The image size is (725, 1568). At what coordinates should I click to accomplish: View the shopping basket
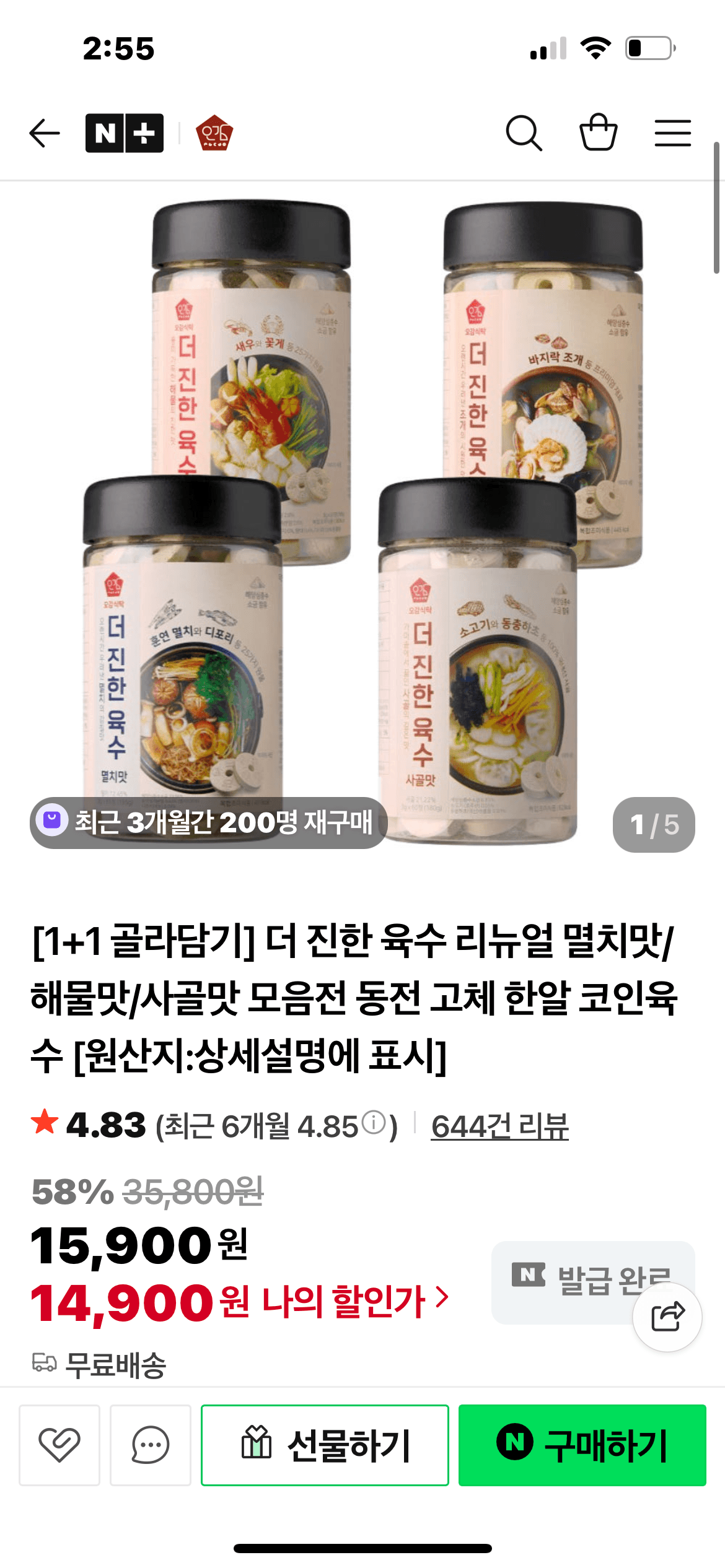[598, 132]
